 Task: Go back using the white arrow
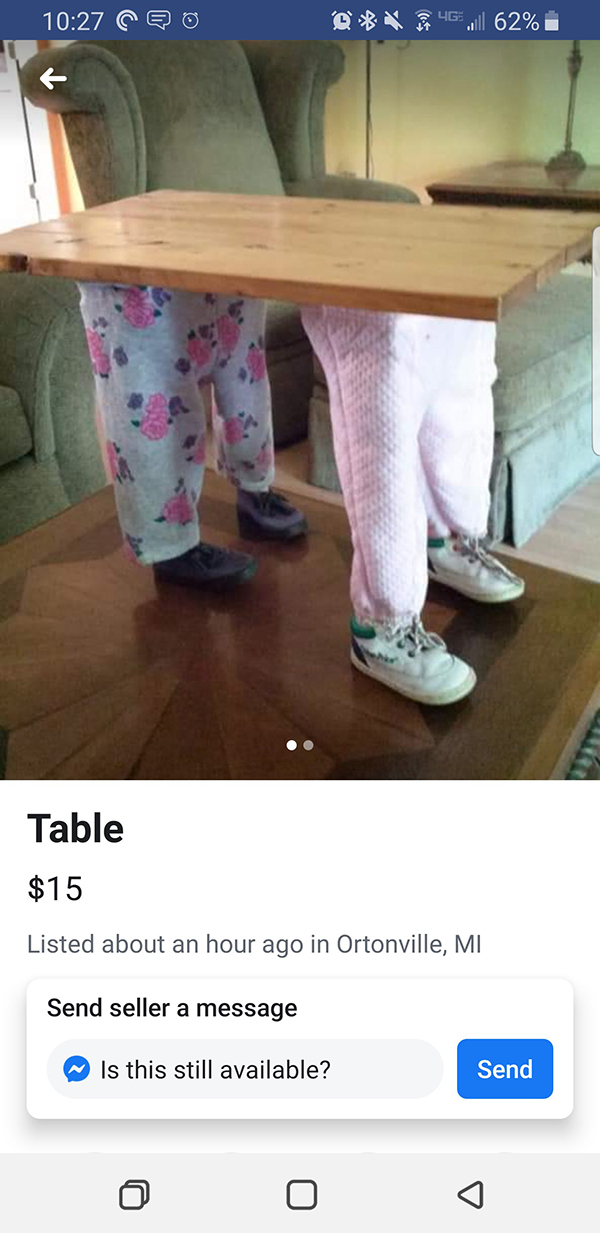pyautogui.click(x=53, y=78)
